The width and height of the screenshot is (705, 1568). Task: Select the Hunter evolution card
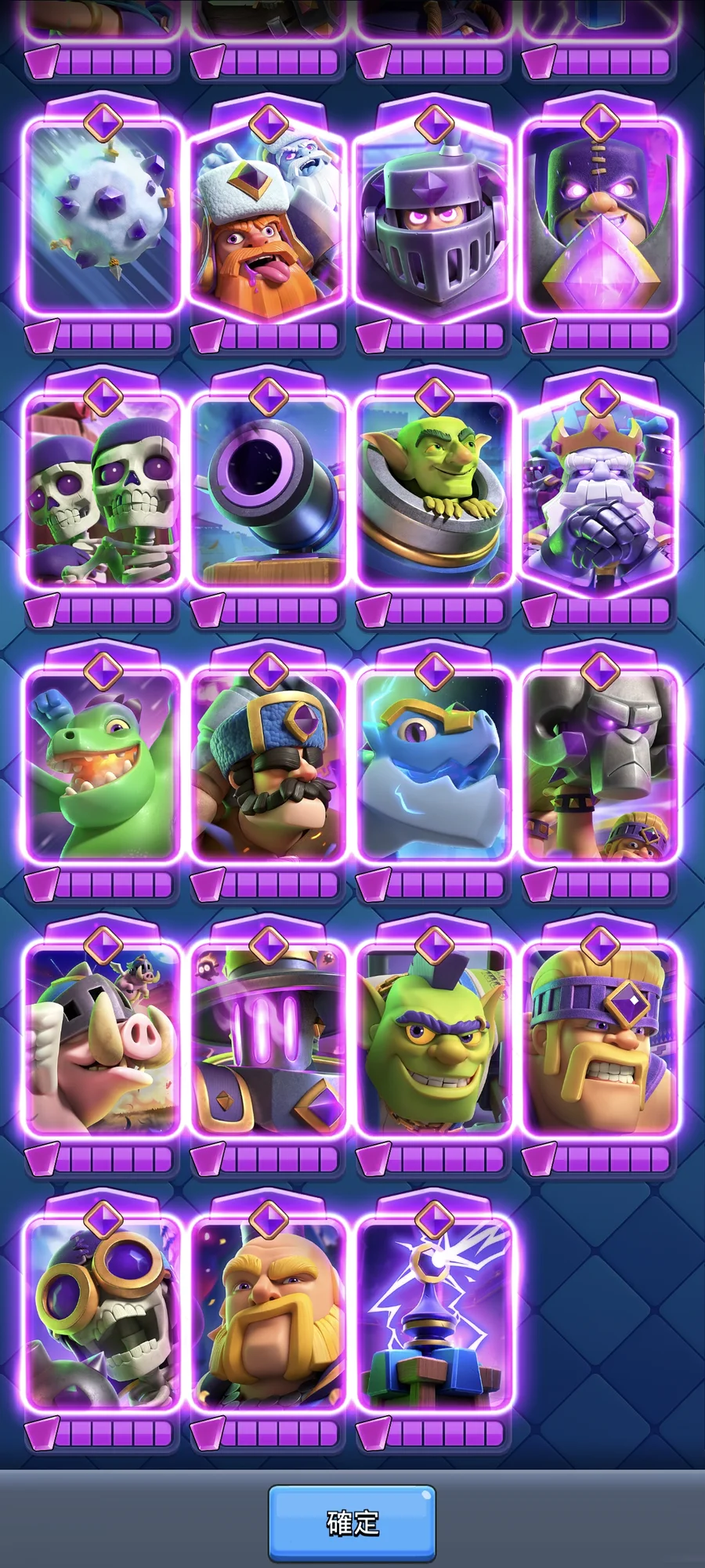[x=269, y=764]
